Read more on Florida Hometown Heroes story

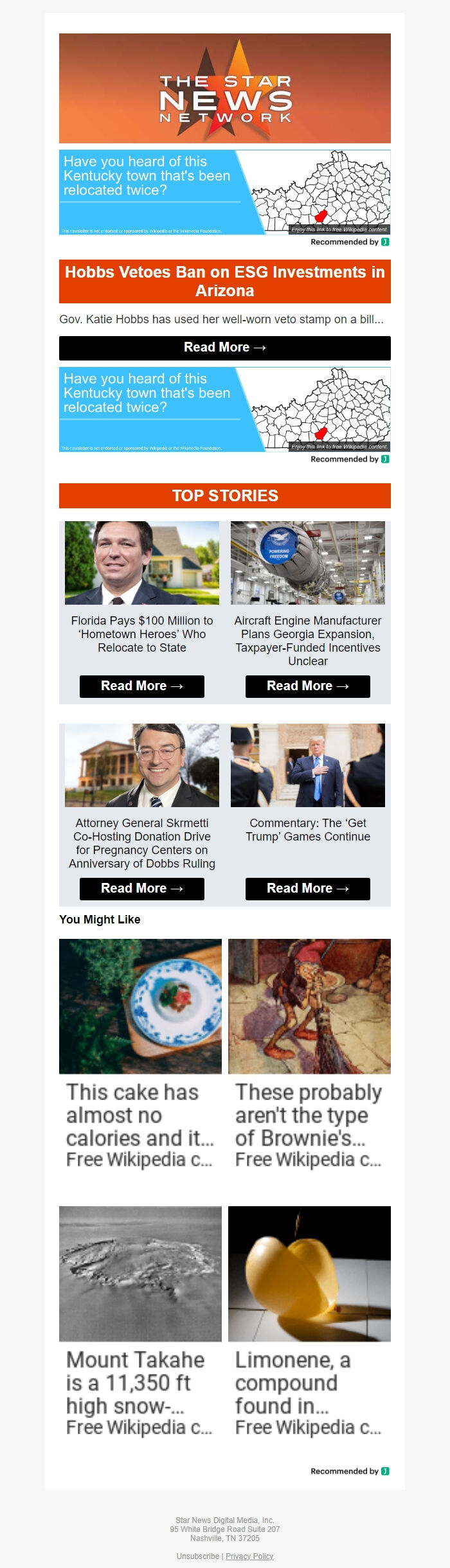click(141, 686)
